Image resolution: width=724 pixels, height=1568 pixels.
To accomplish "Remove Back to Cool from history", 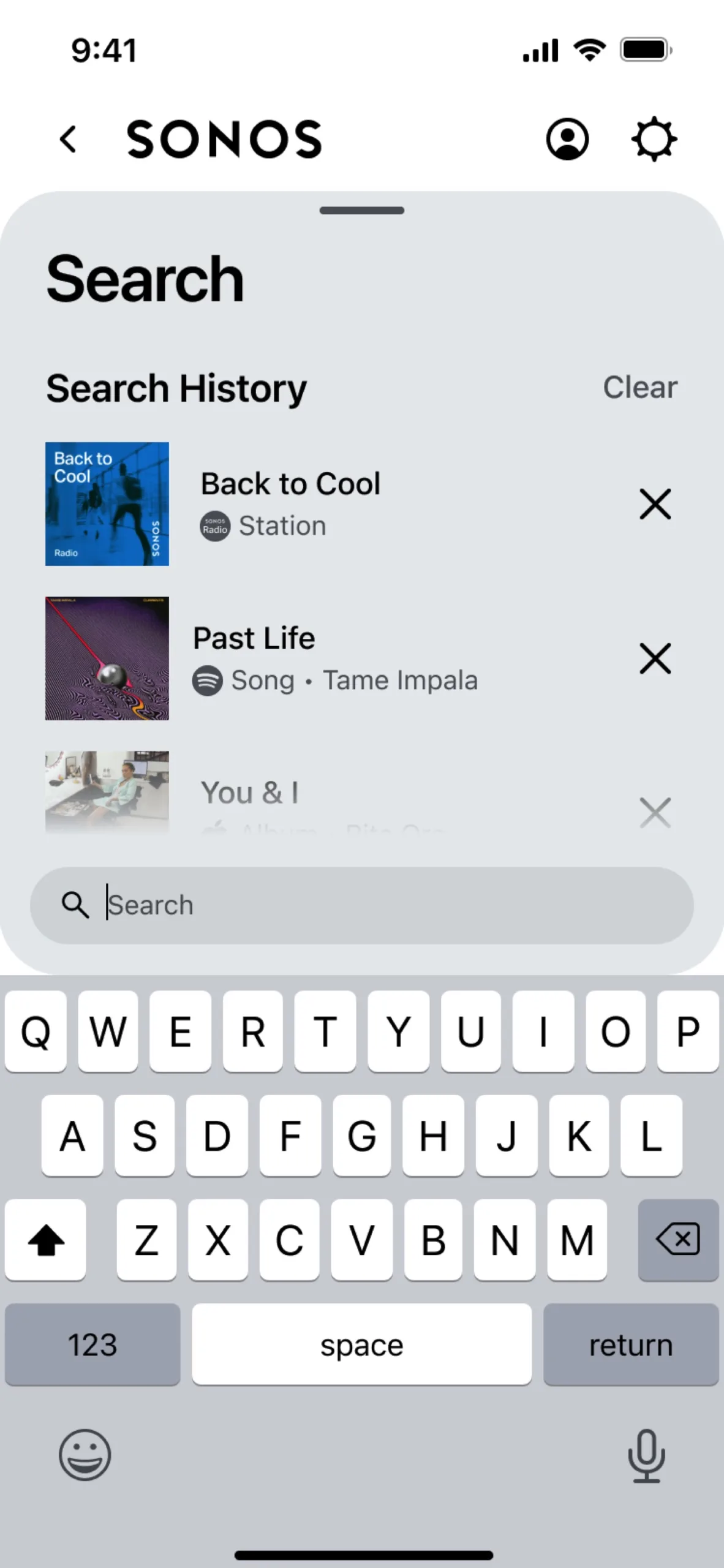I will [655, 504].
